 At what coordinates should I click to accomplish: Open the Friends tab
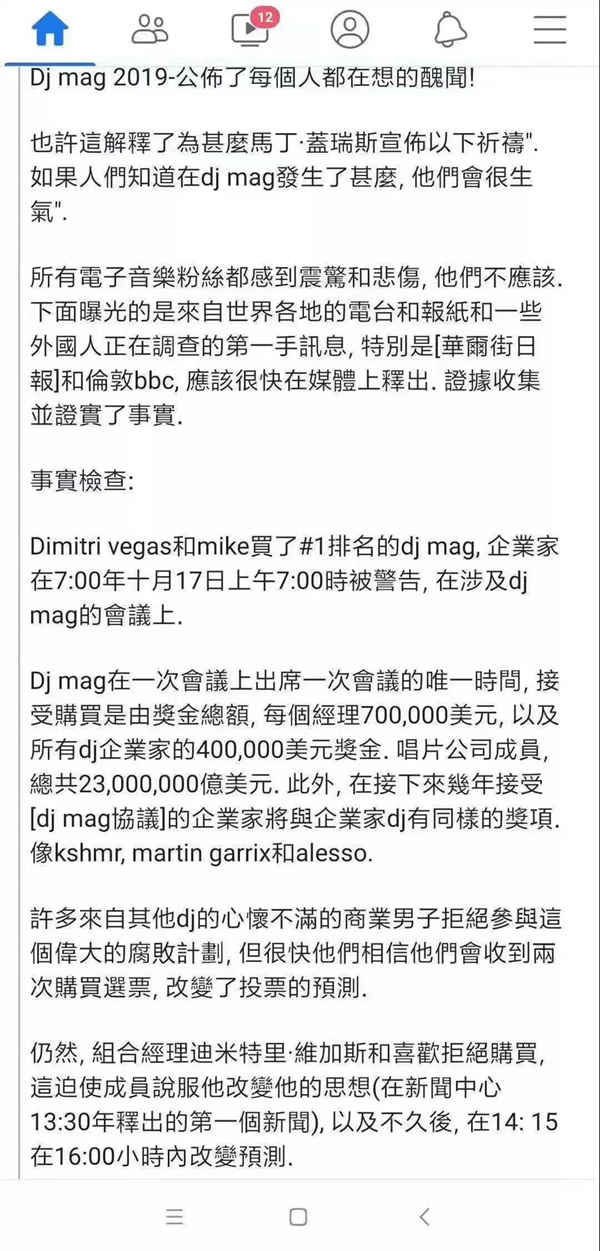point(150,29)
